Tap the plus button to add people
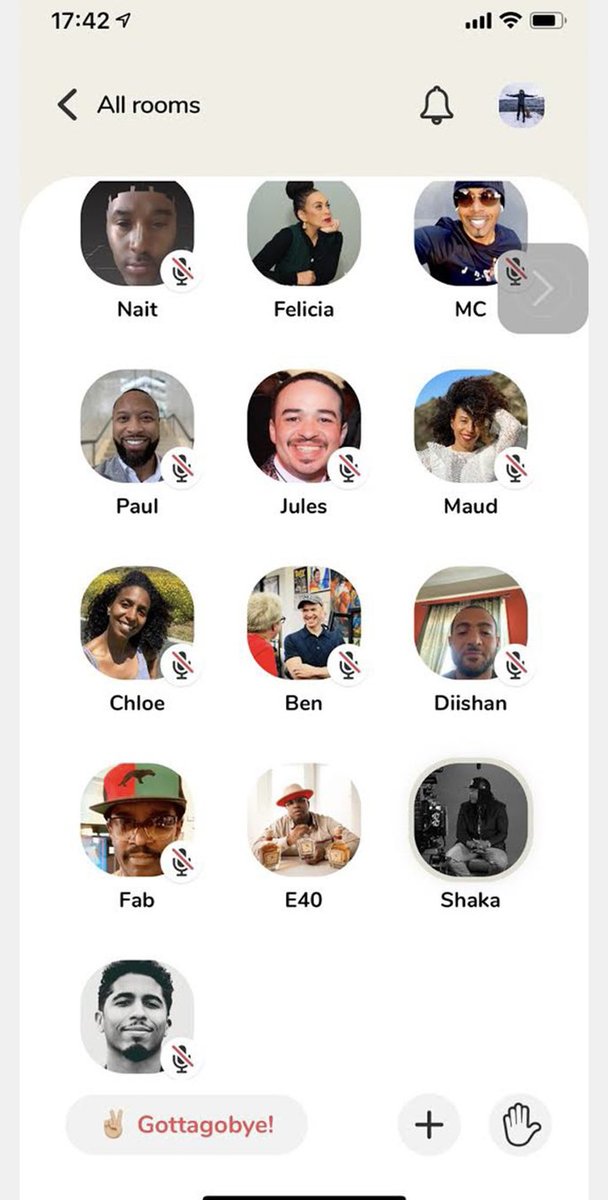This screenshot has height=1200, width=608. tap(429, 1124)
